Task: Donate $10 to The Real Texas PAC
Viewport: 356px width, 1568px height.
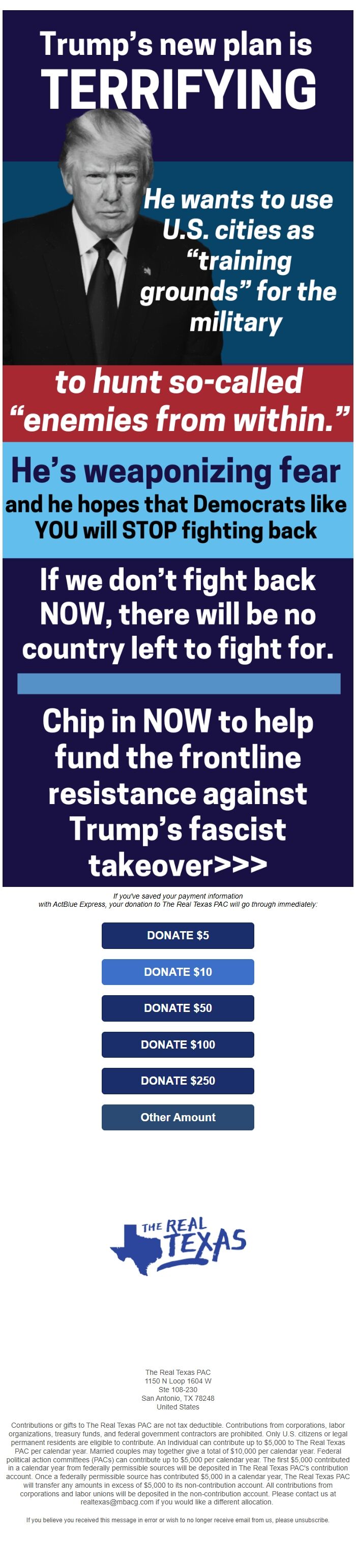Action: 177,971
